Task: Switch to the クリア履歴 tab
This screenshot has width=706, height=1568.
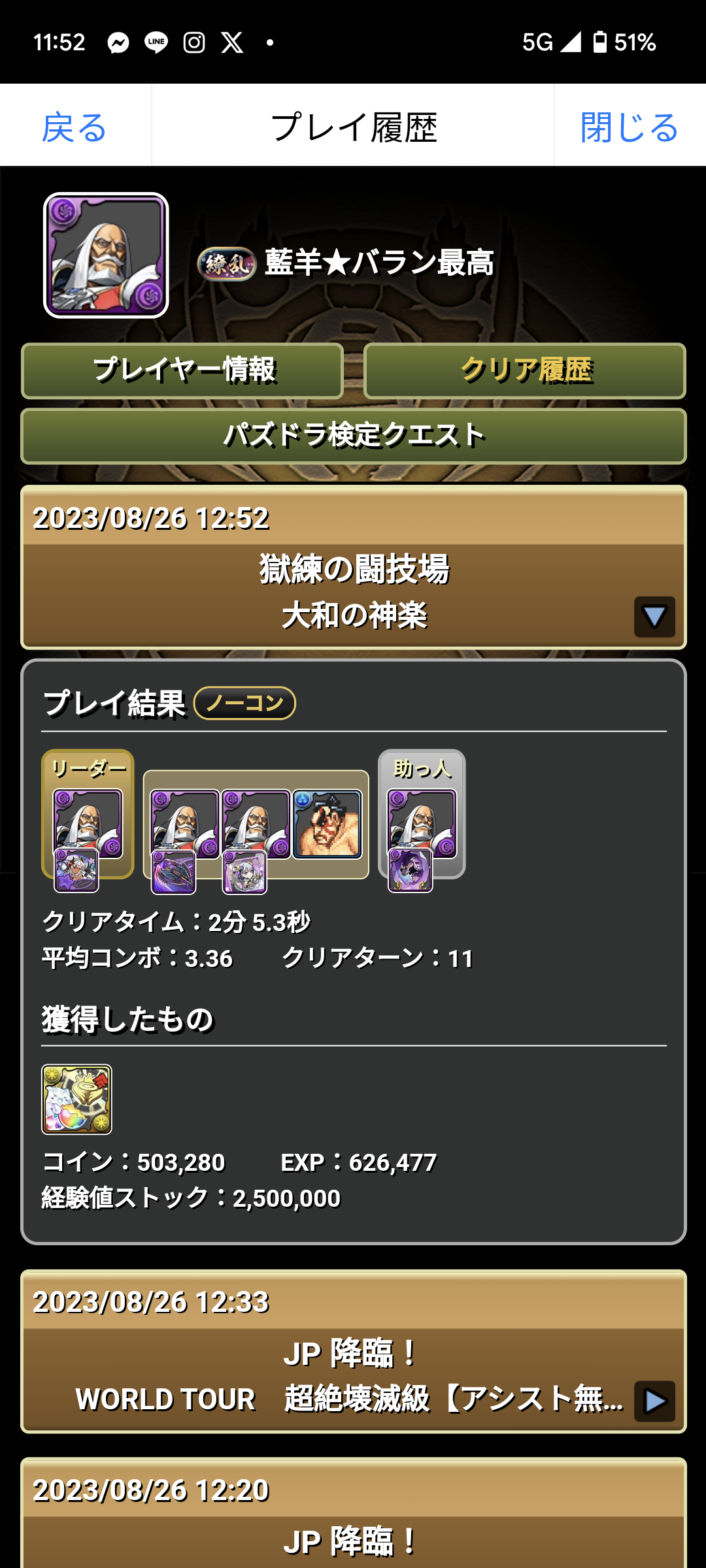Action: coord(525,370)
